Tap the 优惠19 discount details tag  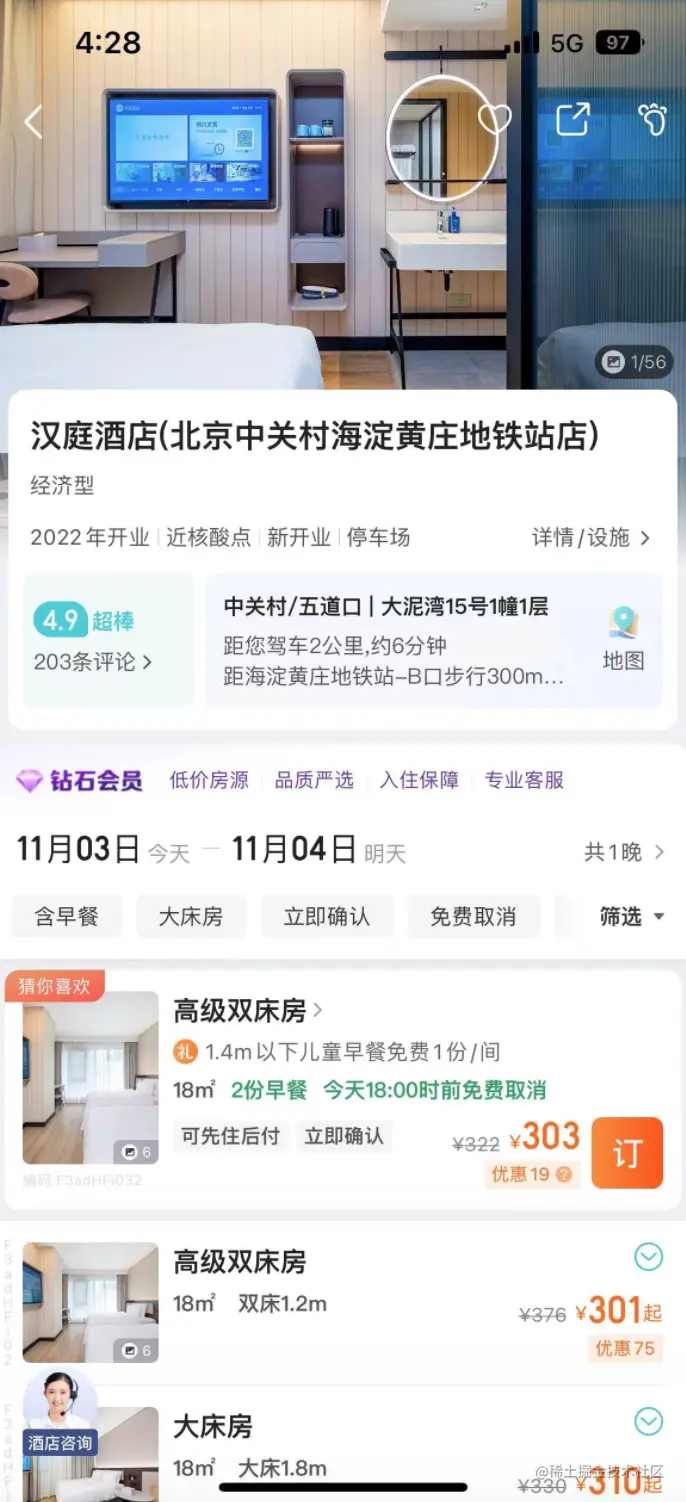point(531,1175)
